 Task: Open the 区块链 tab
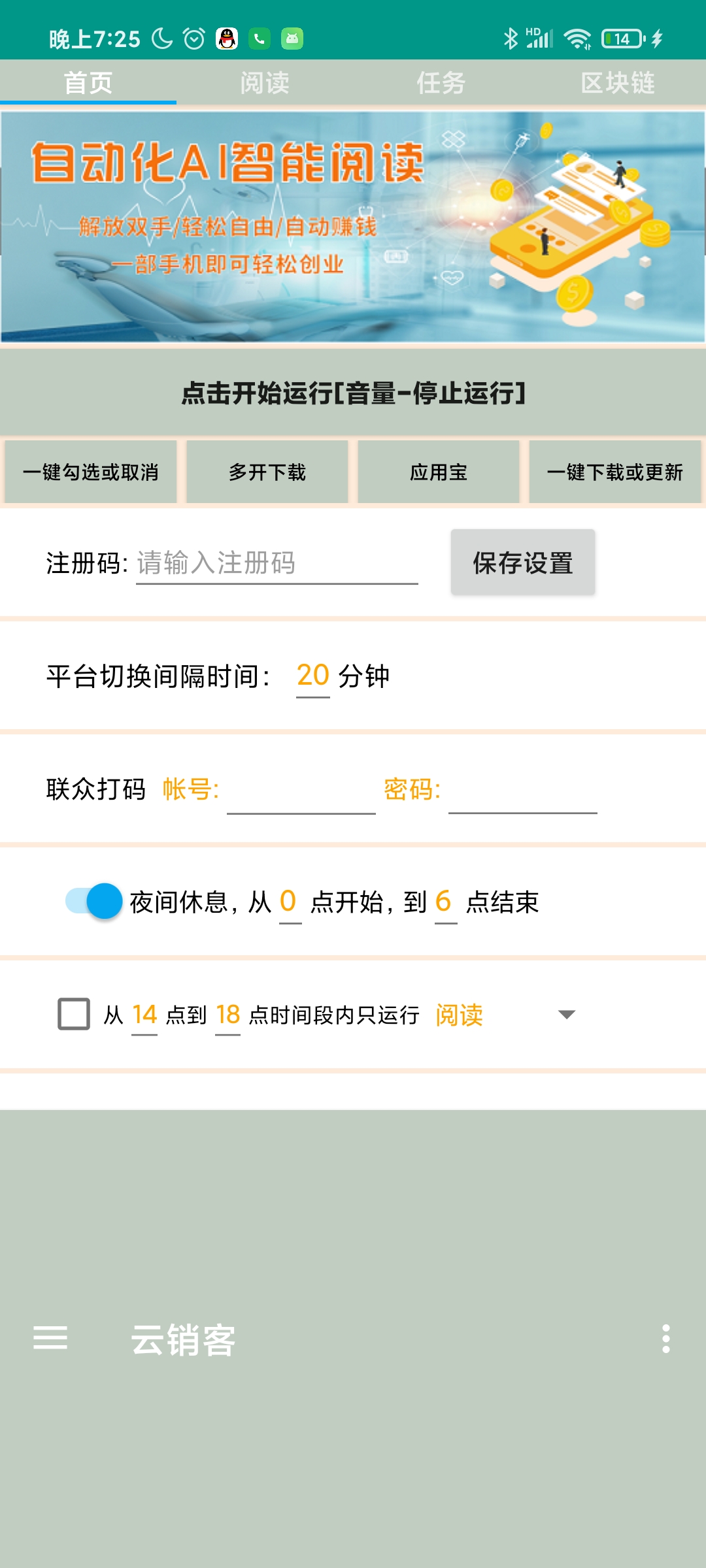pos(618,82)
